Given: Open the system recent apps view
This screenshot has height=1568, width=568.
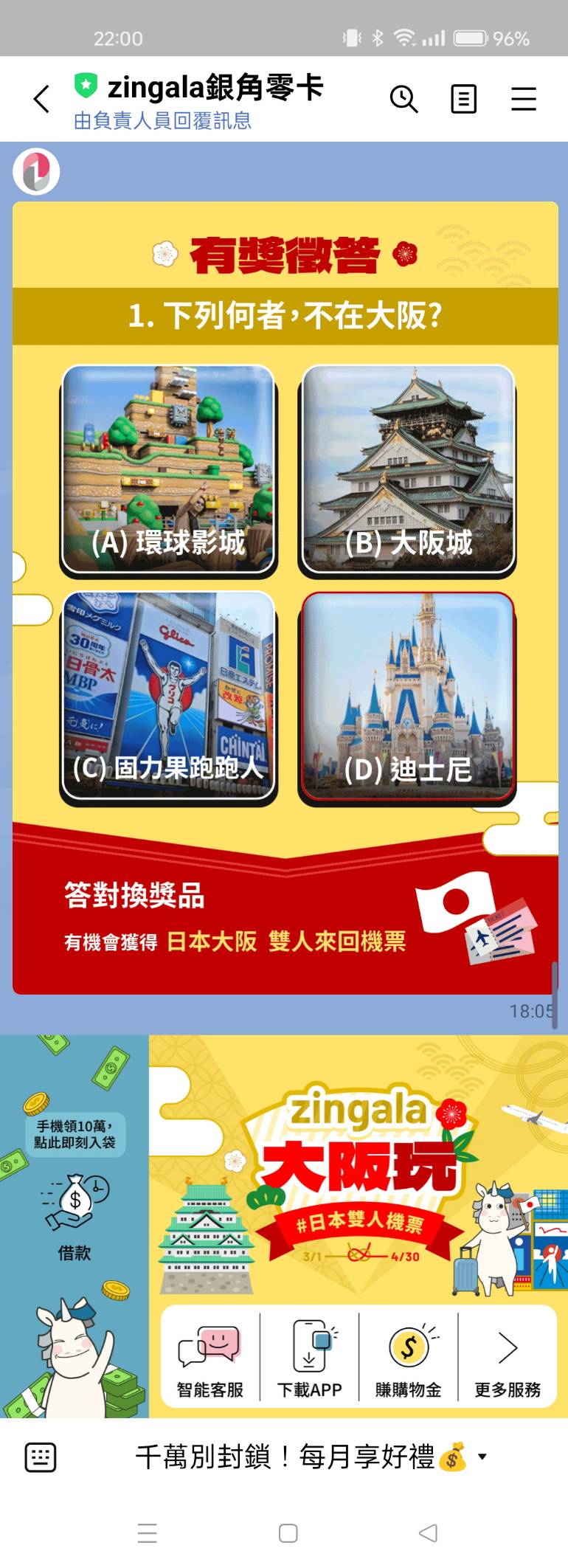Looking at the screenshot, I should coord(148,1533).
